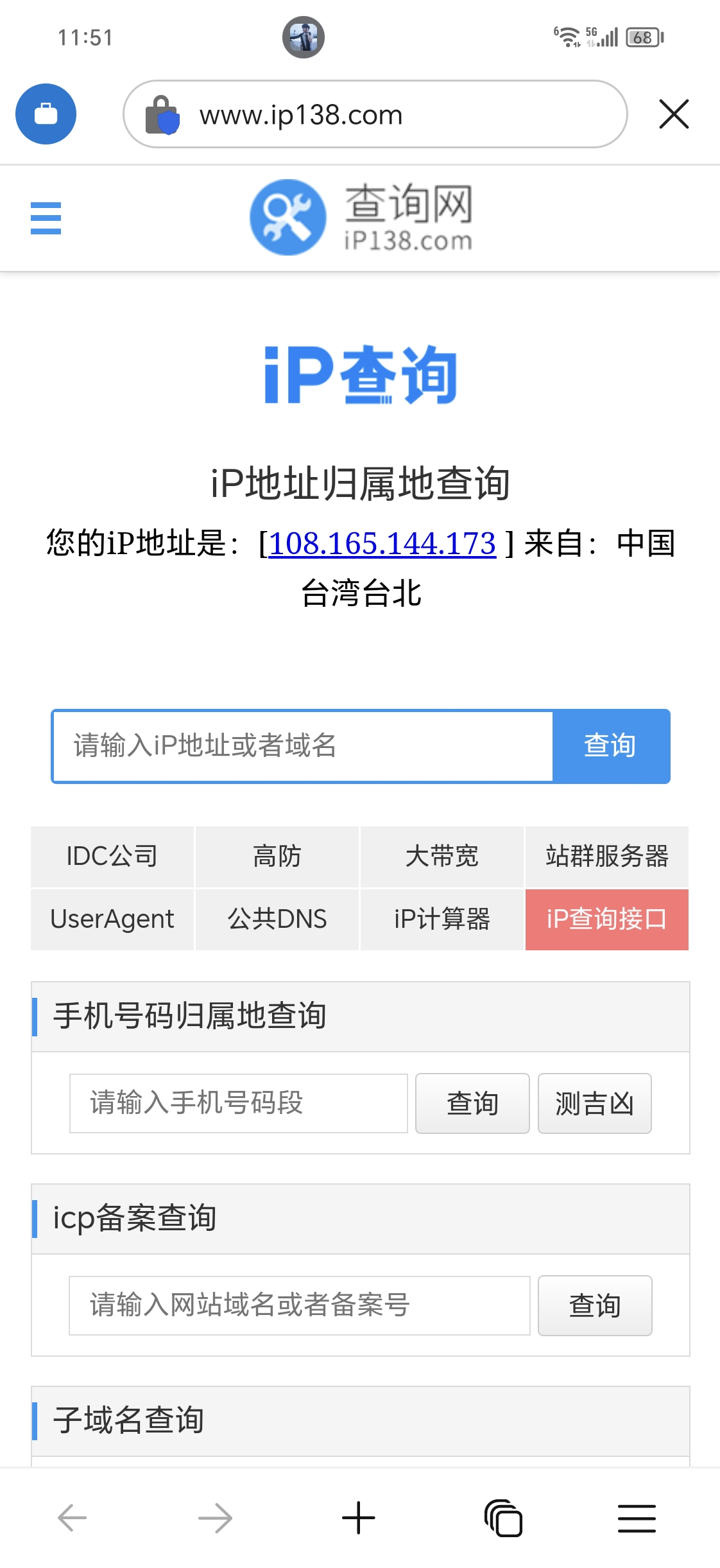
Task: Tap the www.ip138.com address bar
Action: [375, 115]
